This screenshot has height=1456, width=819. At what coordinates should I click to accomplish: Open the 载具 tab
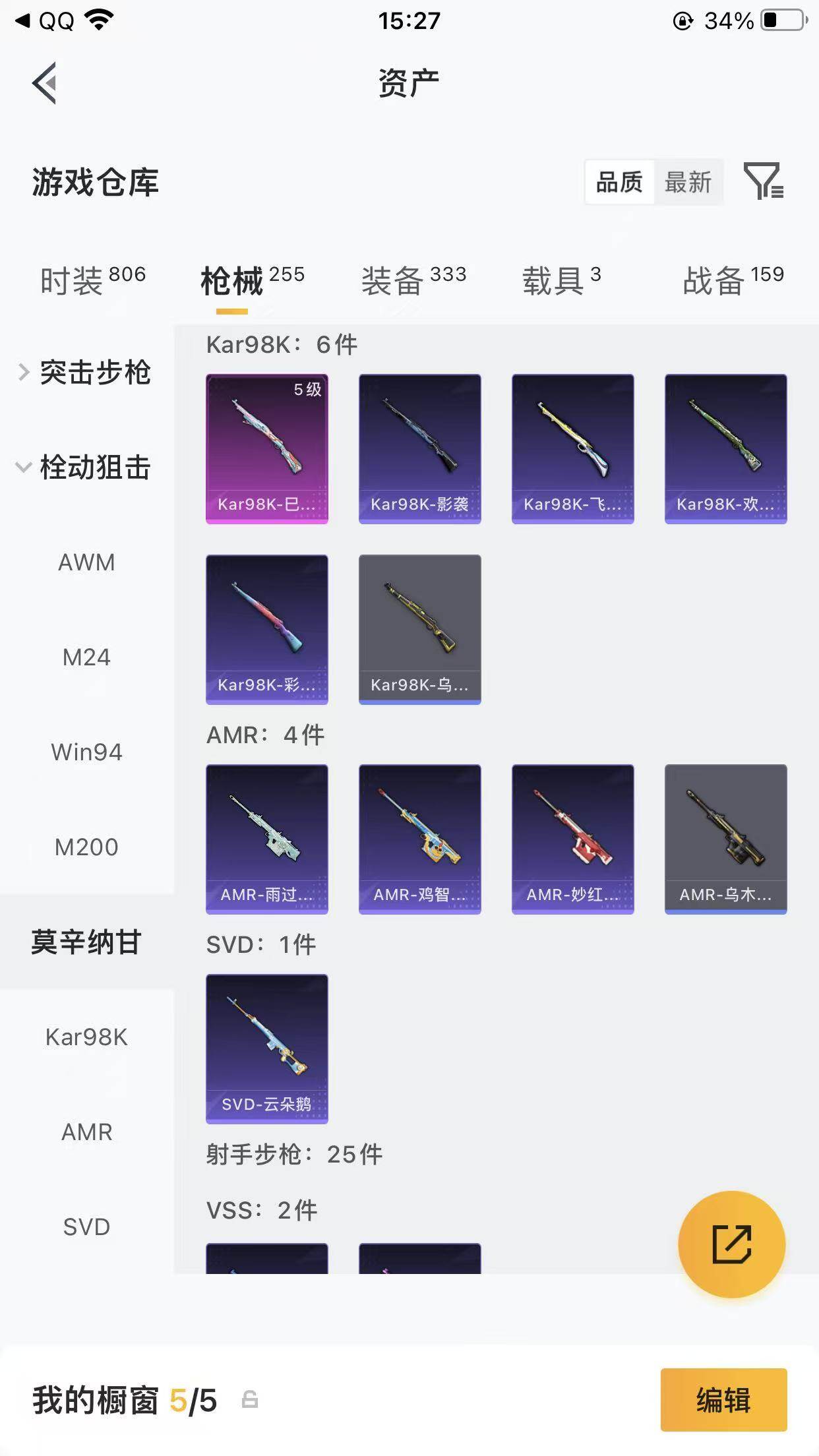561,280
